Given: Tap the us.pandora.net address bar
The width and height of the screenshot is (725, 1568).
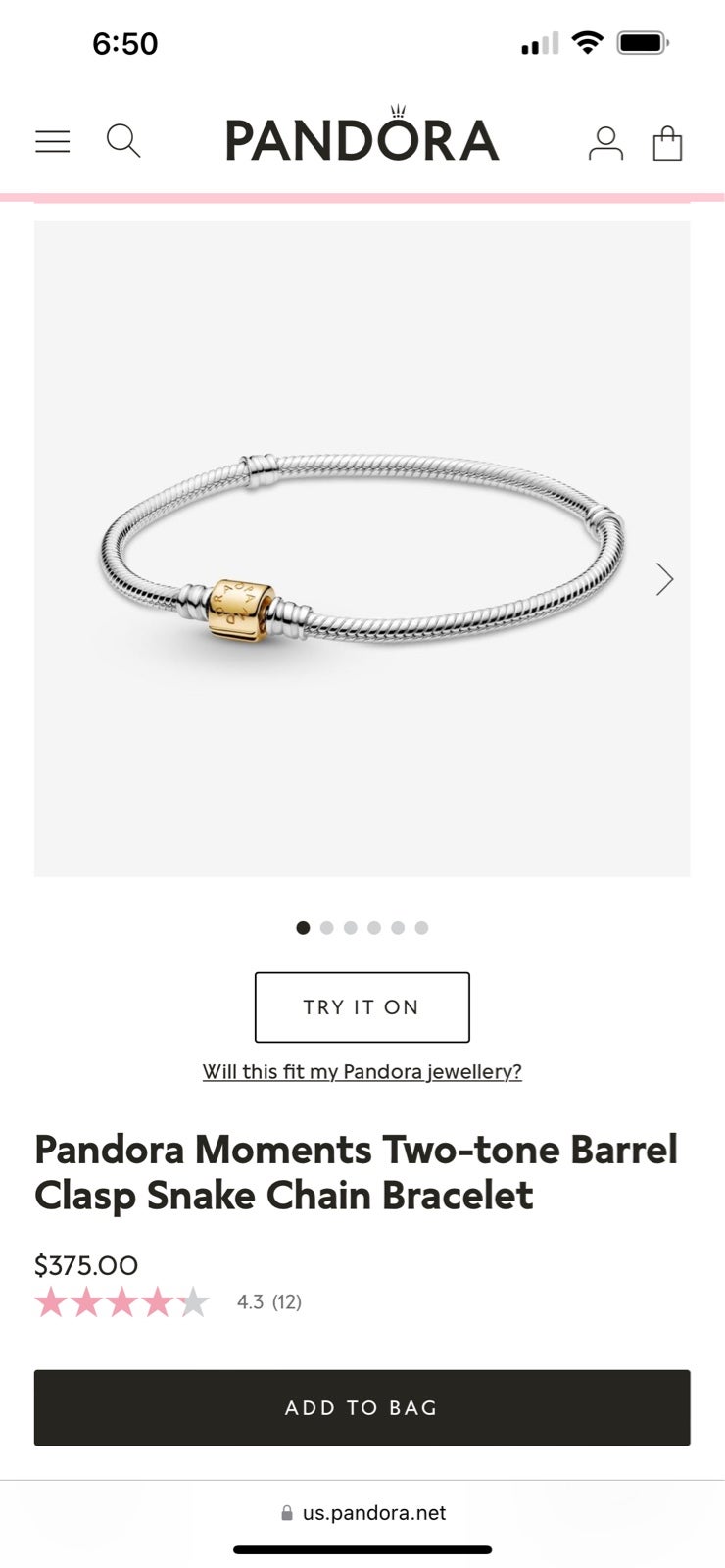Looking at the screenshot, I should (362, 1513).
